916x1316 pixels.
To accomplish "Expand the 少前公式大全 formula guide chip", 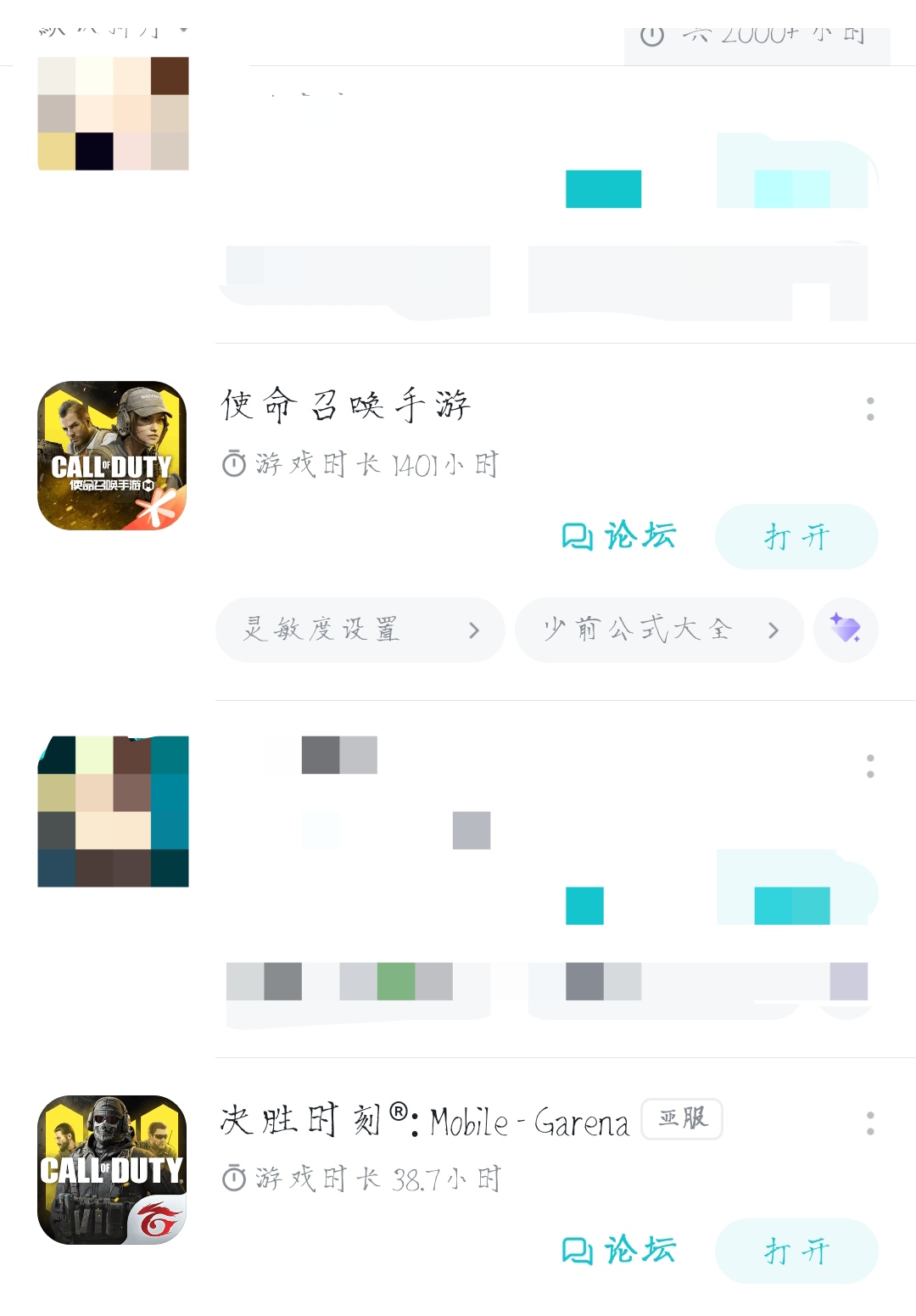I will pyautogui.click(x=660, y=630).
